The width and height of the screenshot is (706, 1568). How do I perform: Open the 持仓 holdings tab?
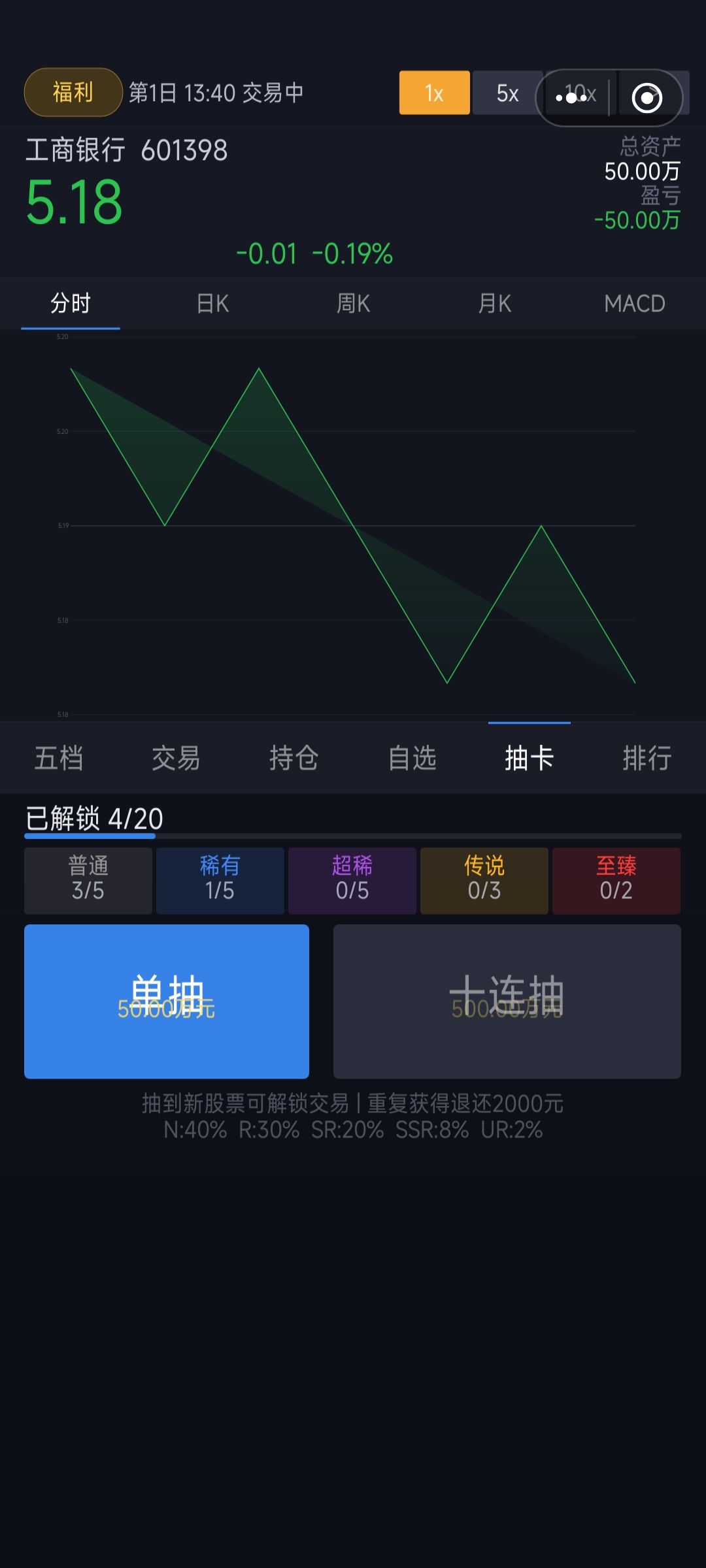click(x=294, y=758)
